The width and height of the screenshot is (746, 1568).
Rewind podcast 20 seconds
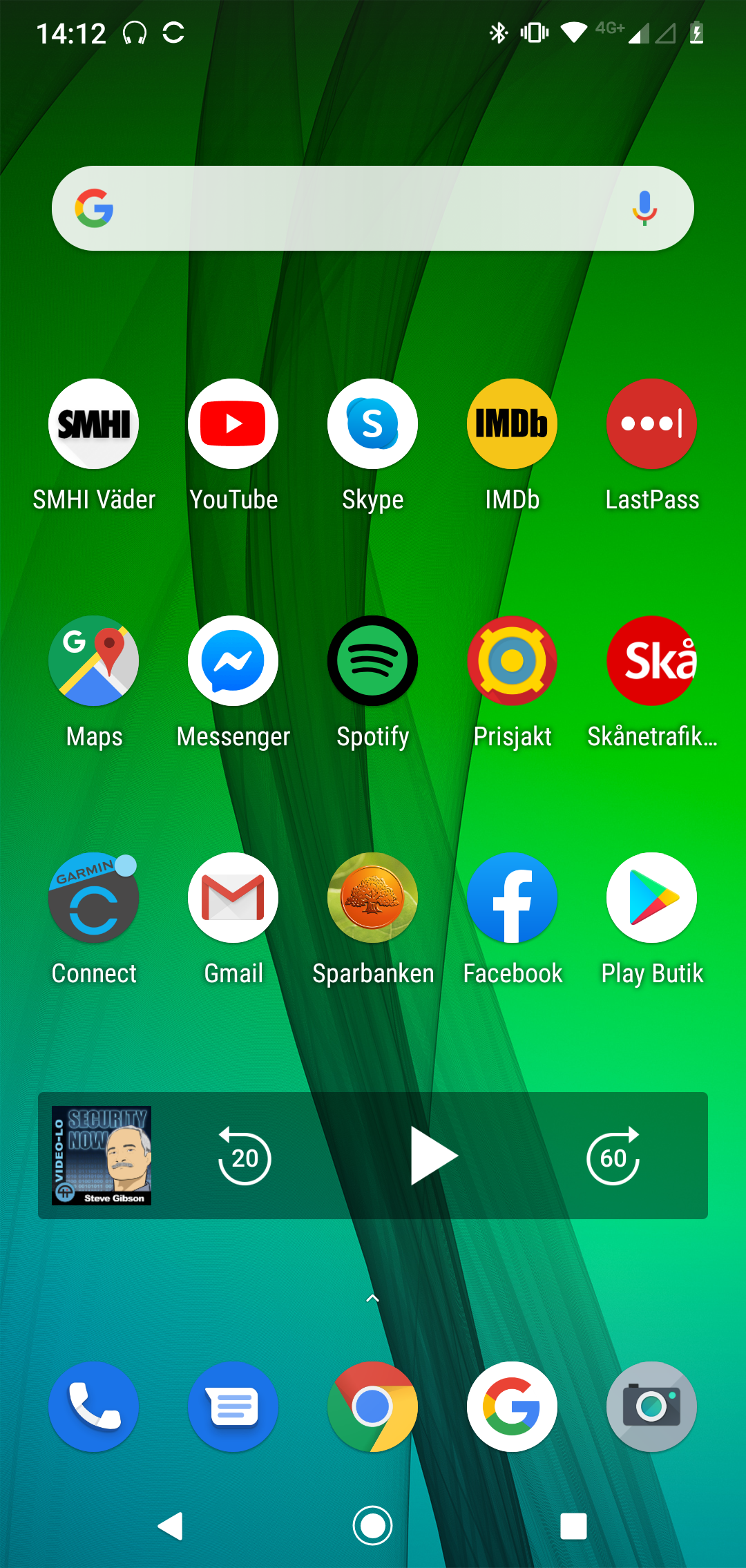click(245, 1156)
